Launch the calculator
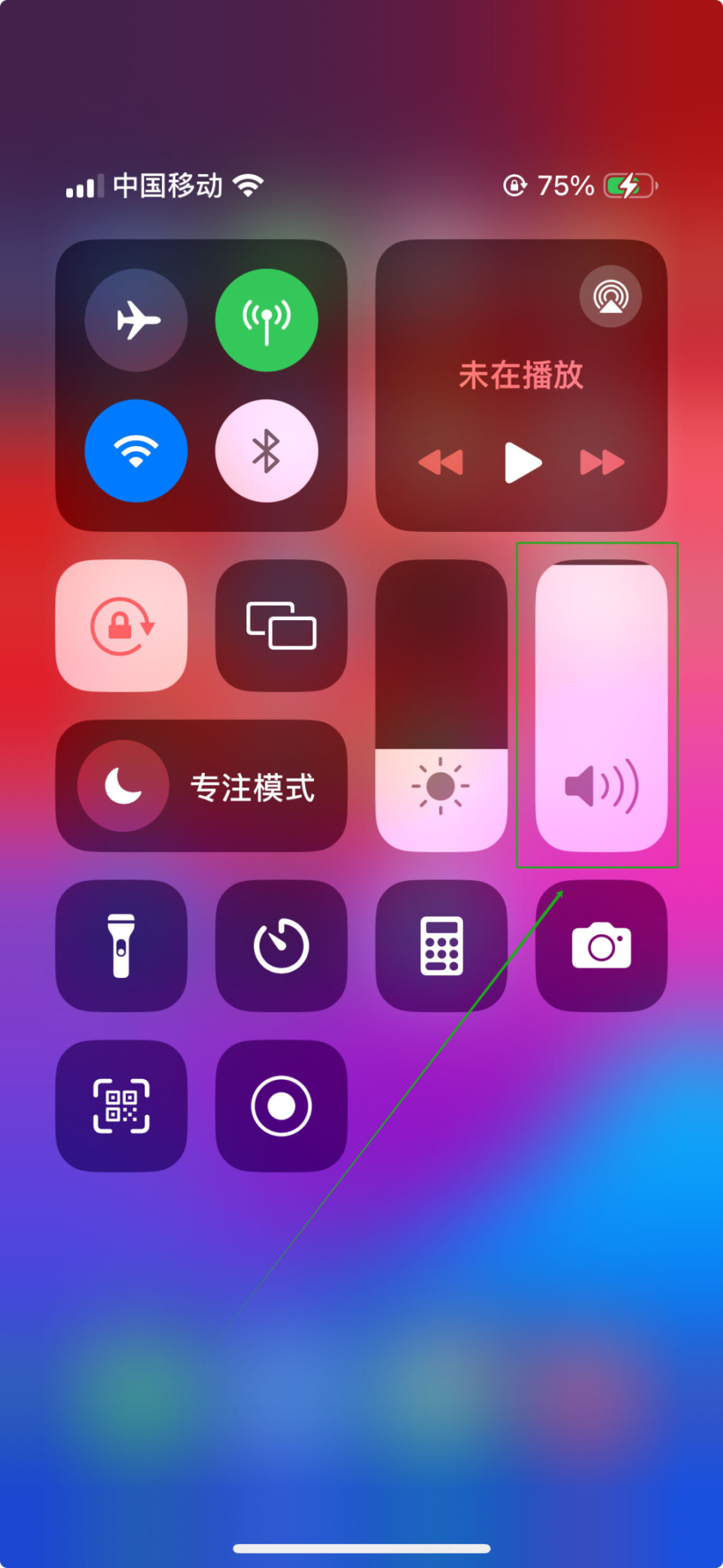Screen dimensions: 723x1568 pyautogui.click(x=441, y=946)
